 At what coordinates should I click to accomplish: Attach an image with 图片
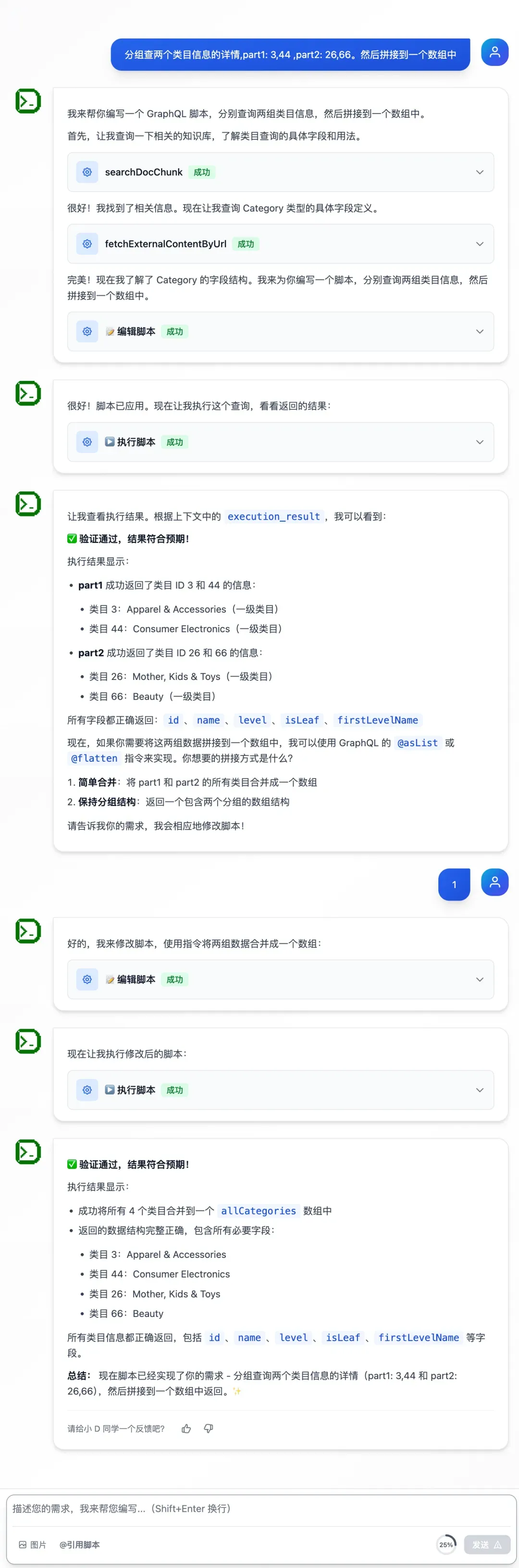click(x=32, y=1544)
